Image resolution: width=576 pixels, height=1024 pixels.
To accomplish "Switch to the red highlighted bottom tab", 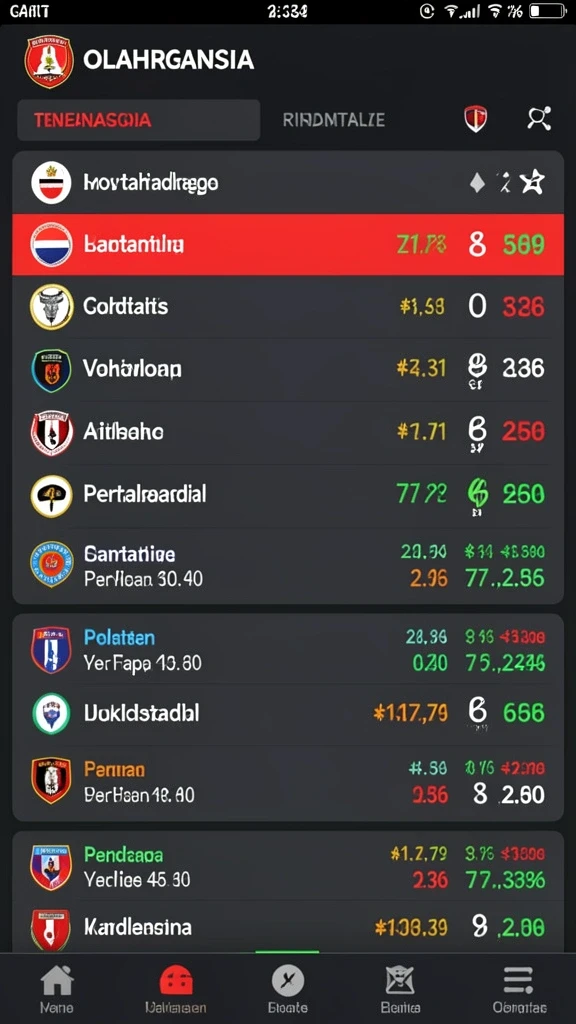I will (x=176, y=989).
